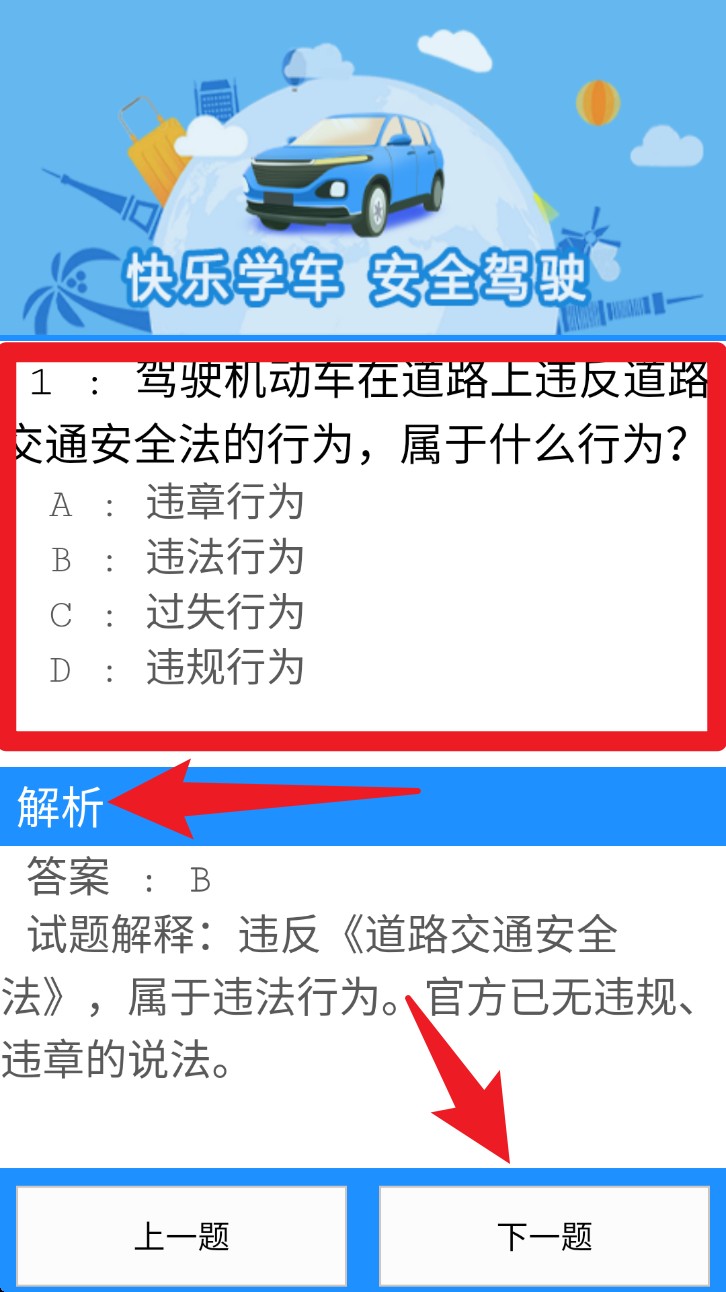The width and height of the screenshot is (726, 1292).
Task: Choose option B 违法行为
Action: pos(224,558)
